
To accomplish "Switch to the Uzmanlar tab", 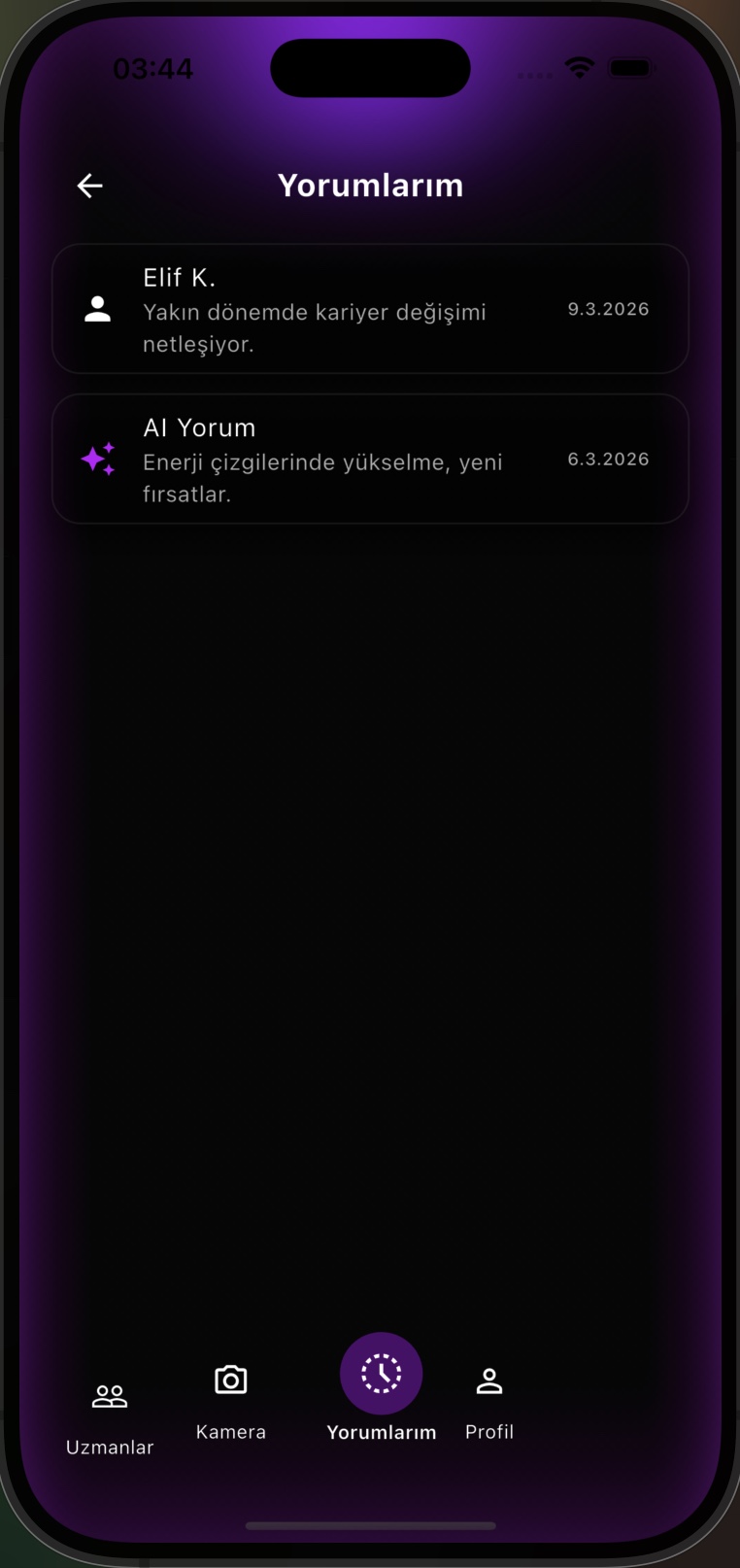I will tap(110, 1415).
